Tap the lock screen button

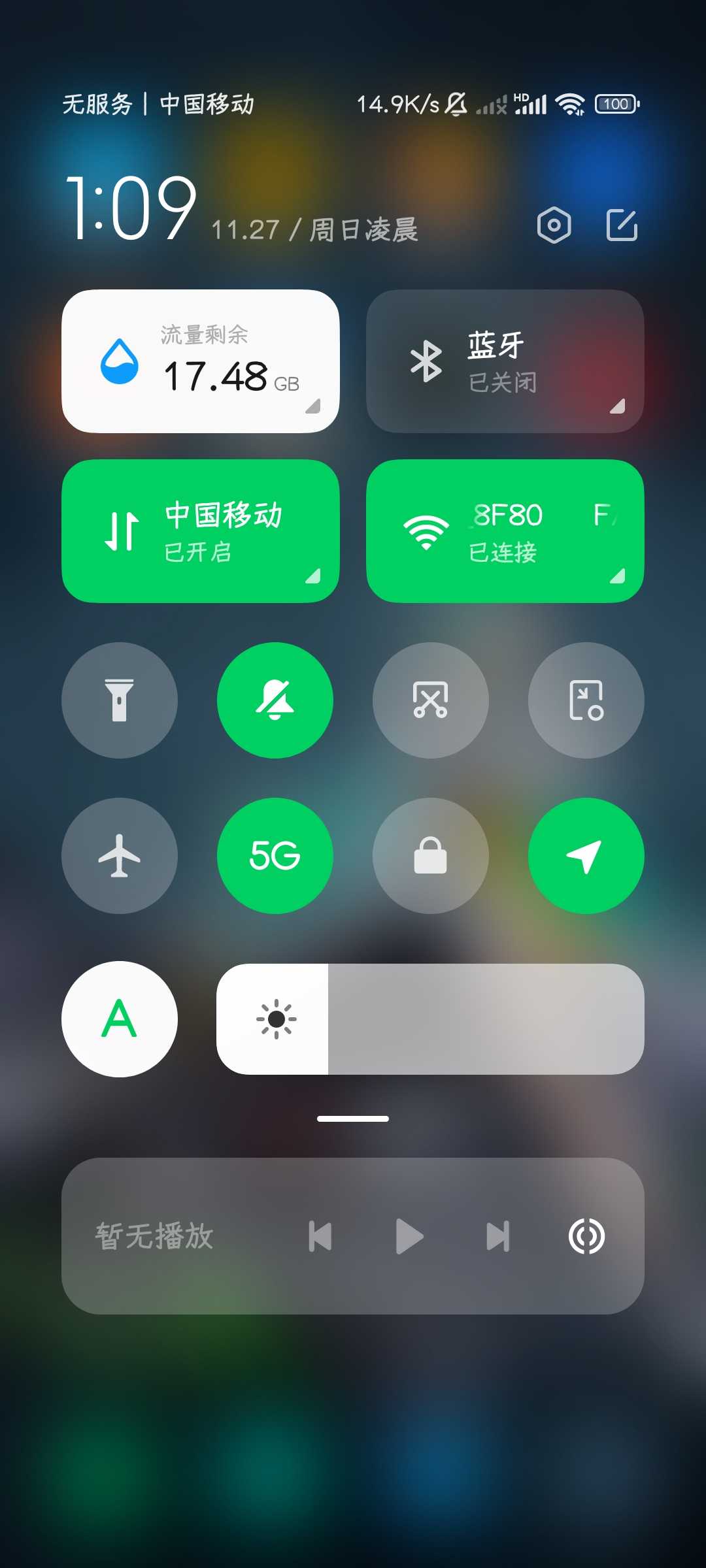(x=431, y=856)
